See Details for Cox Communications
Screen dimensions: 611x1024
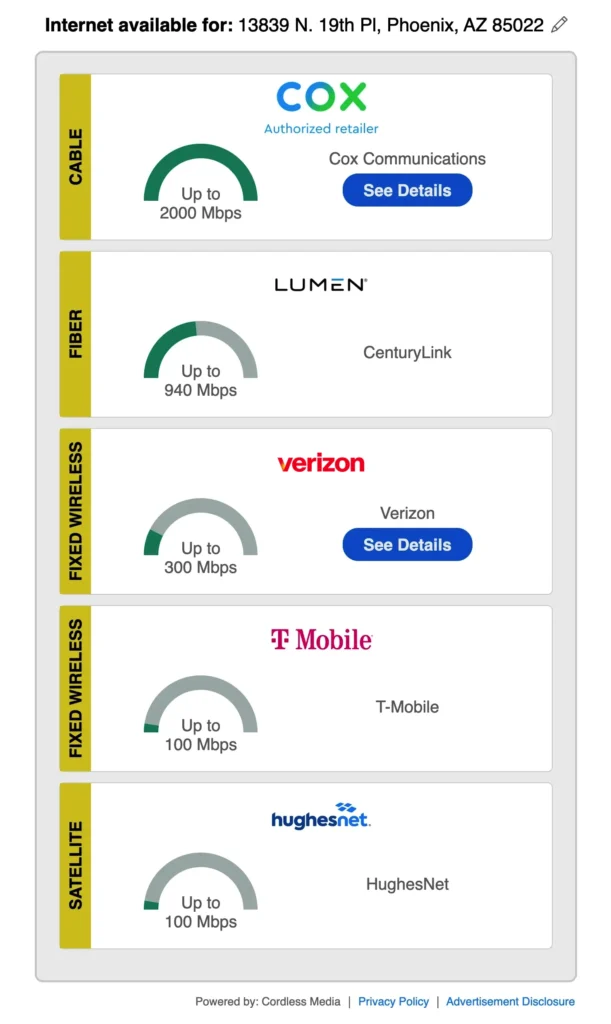(407, 190)
